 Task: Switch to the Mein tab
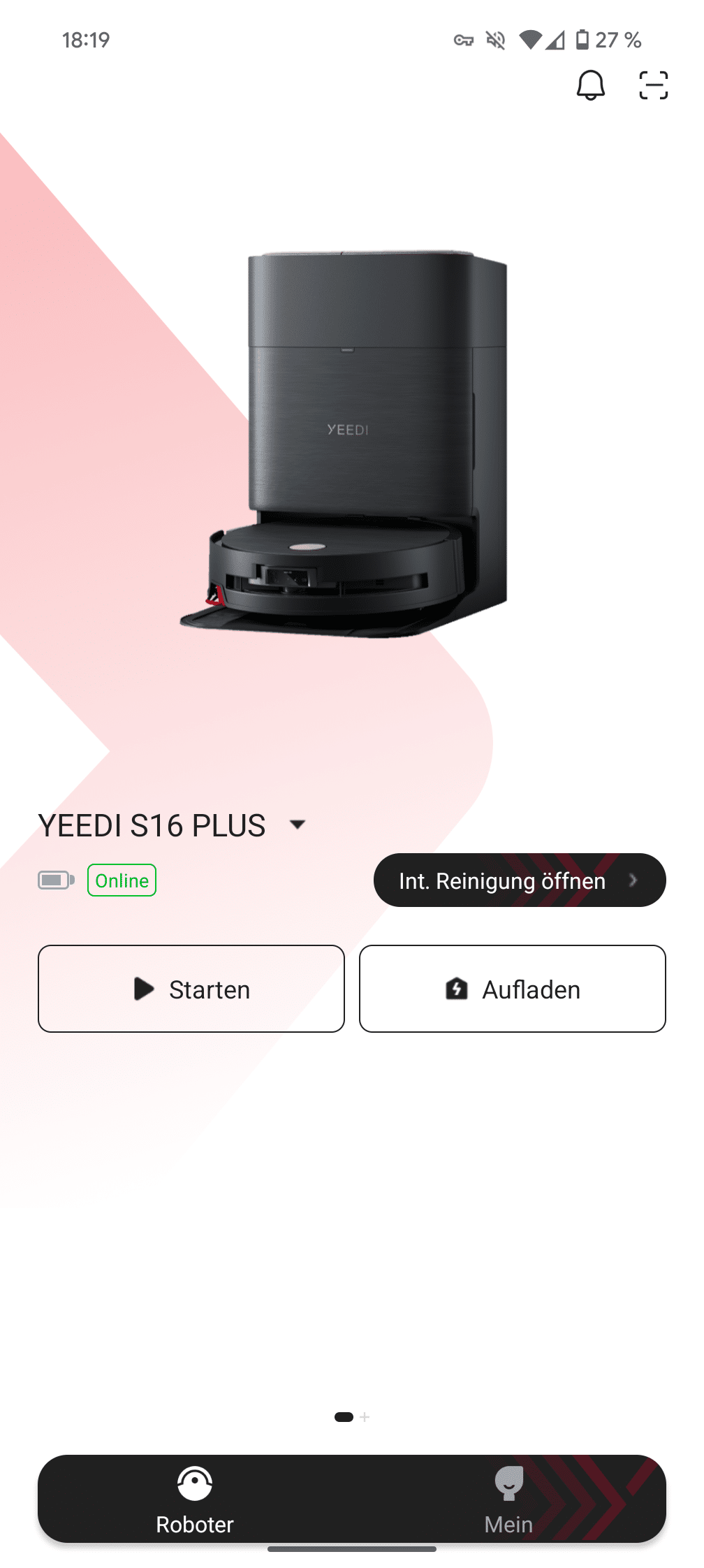point(508,1500)
